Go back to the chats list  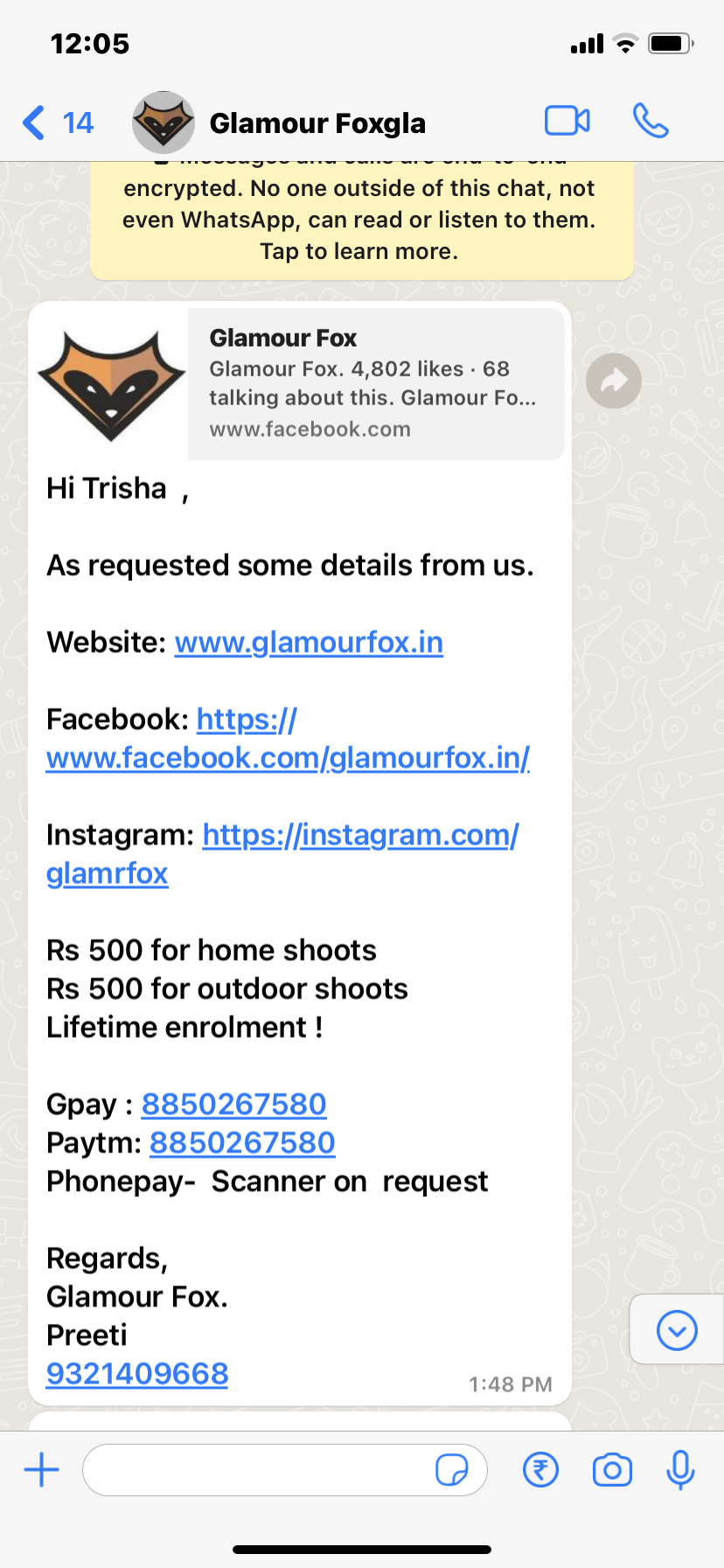(56, 122)
